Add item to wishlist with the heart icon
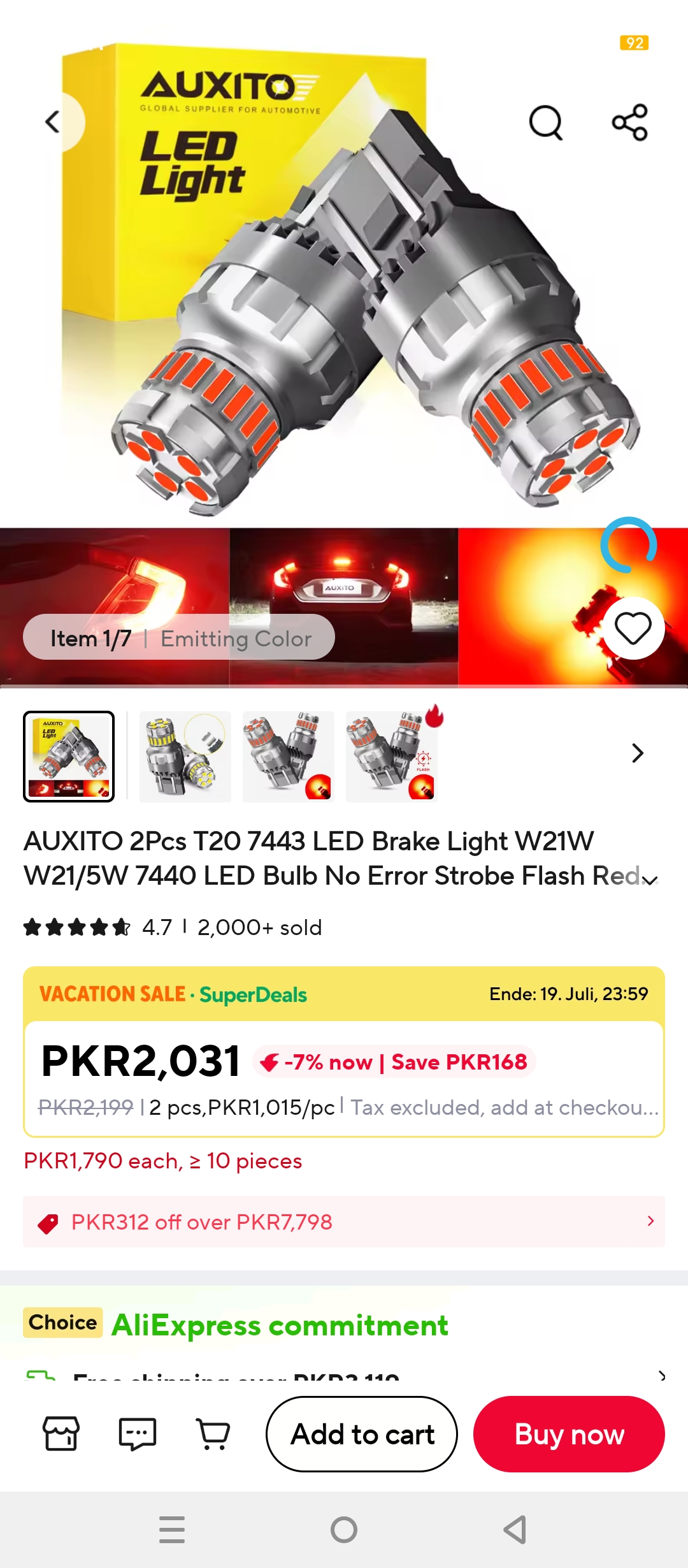The height and width of the screenshot is (1568, 688). 633,628
